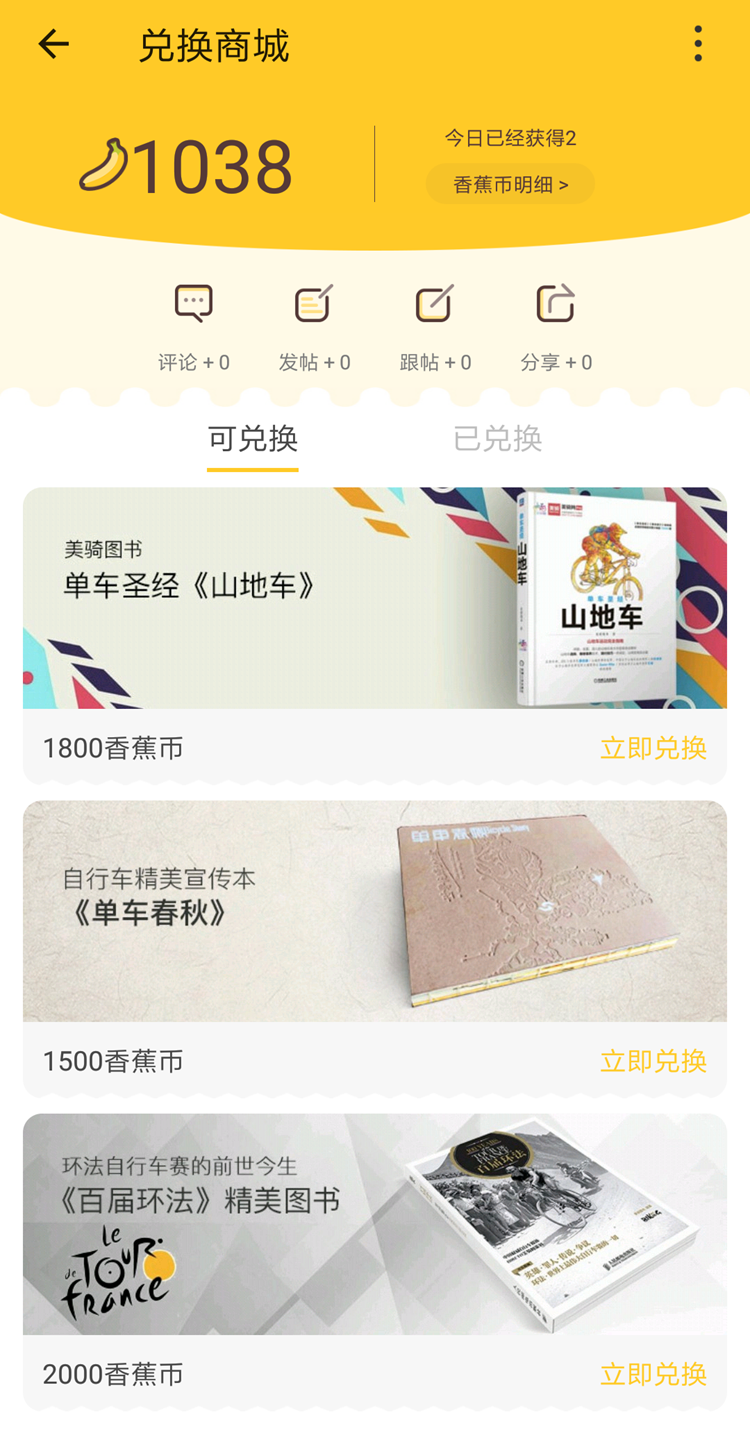Tap the 发帖 +0 post icon

(x=314, y=304)
